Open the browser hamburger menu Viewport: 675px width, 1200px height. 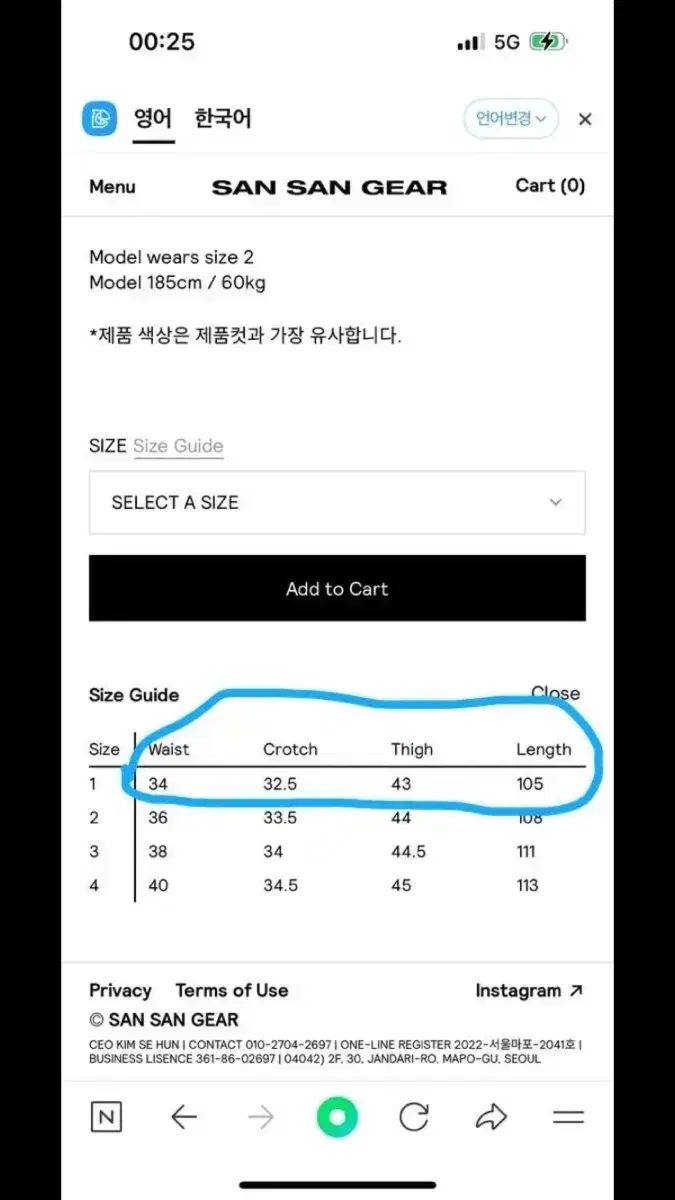[568, 1117]
